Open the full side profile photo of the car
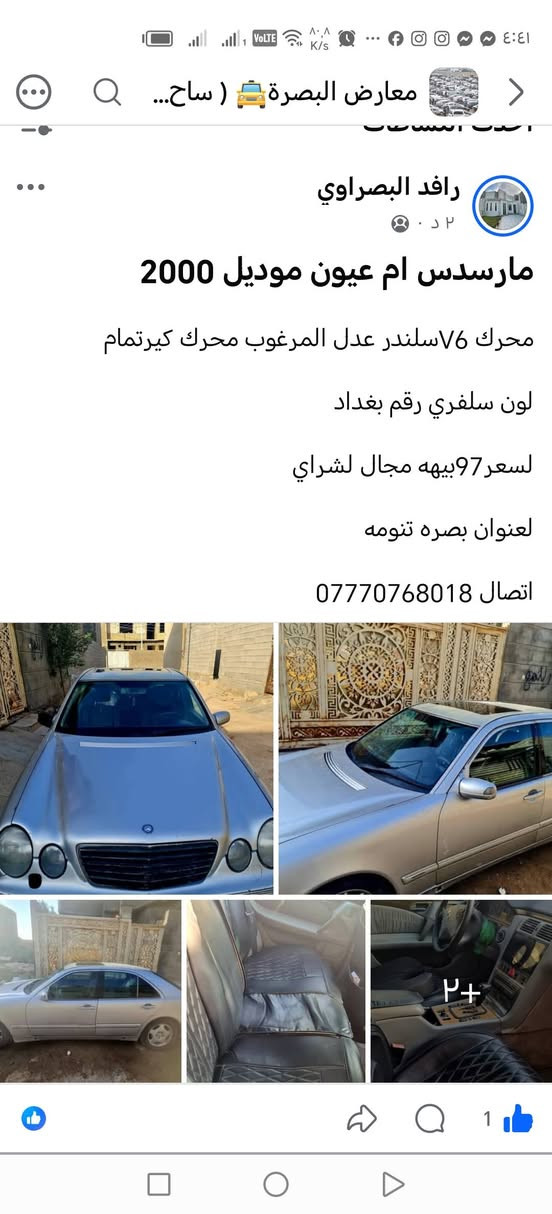 [x=91, y=991]
